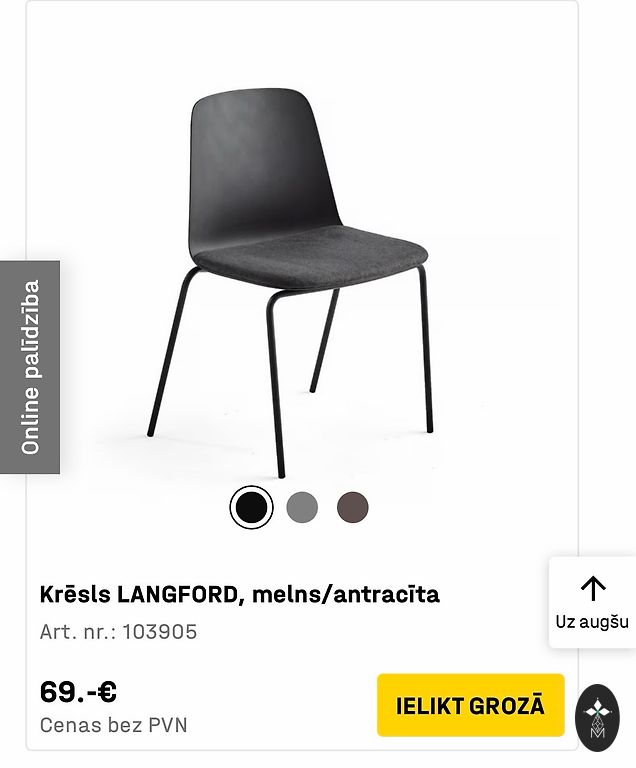
Task: Choose the grey color swatch
Action: [x=302, y=508]
